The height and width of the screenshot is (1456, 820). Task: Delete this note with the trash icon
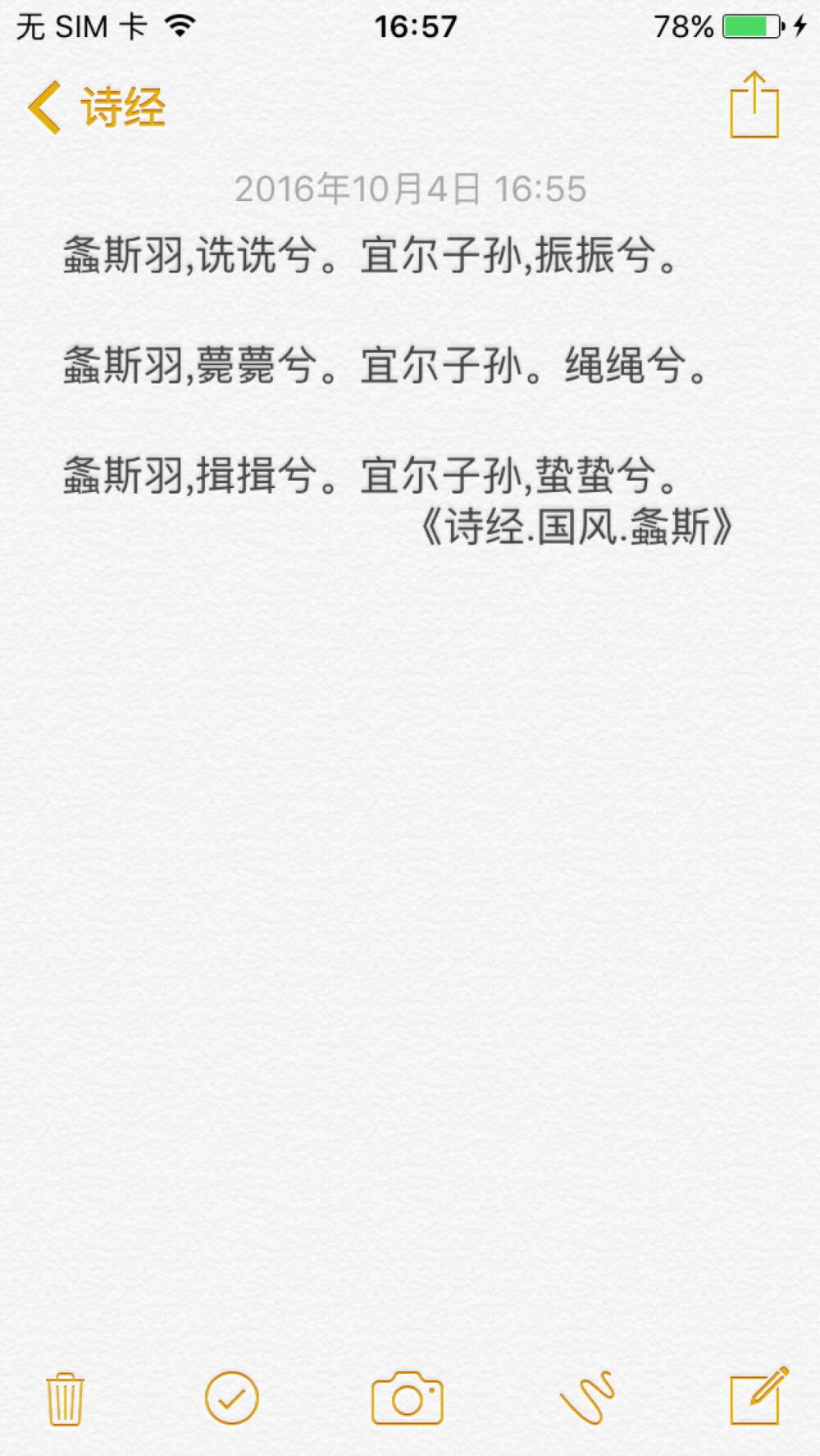coord(65,1399)
